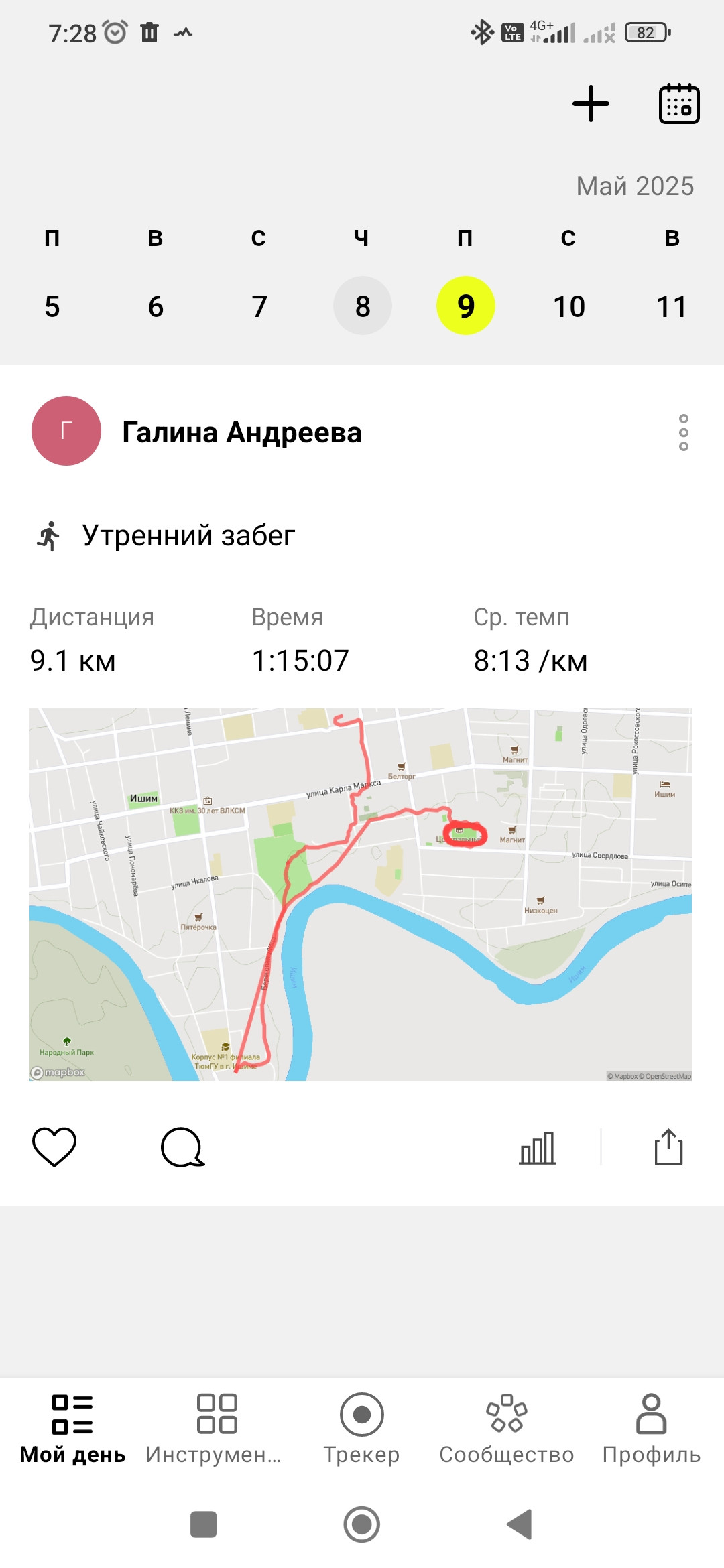Switch to the Трекер tab

pos(362,1429)
